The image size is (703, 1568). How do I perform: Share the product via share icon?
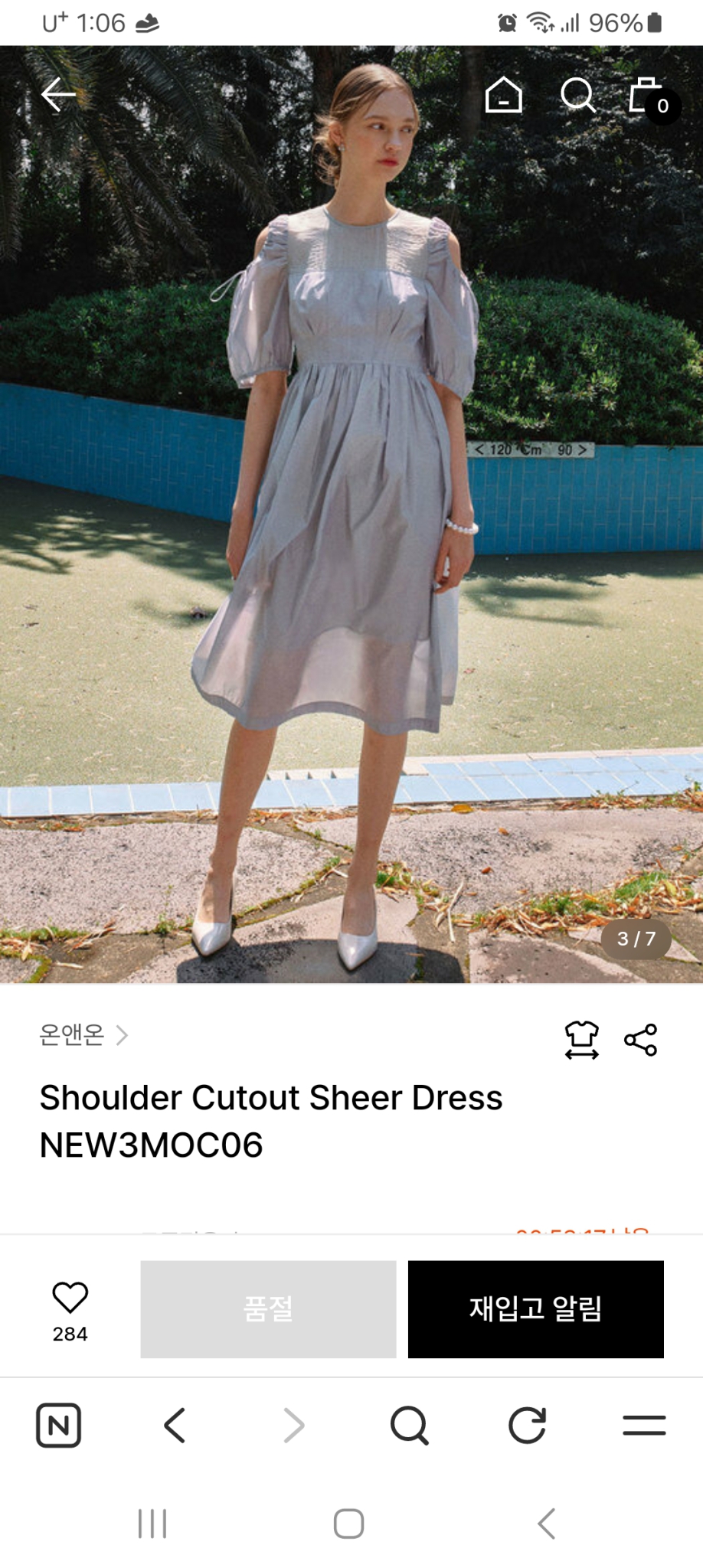click(x=642, y=1037)
